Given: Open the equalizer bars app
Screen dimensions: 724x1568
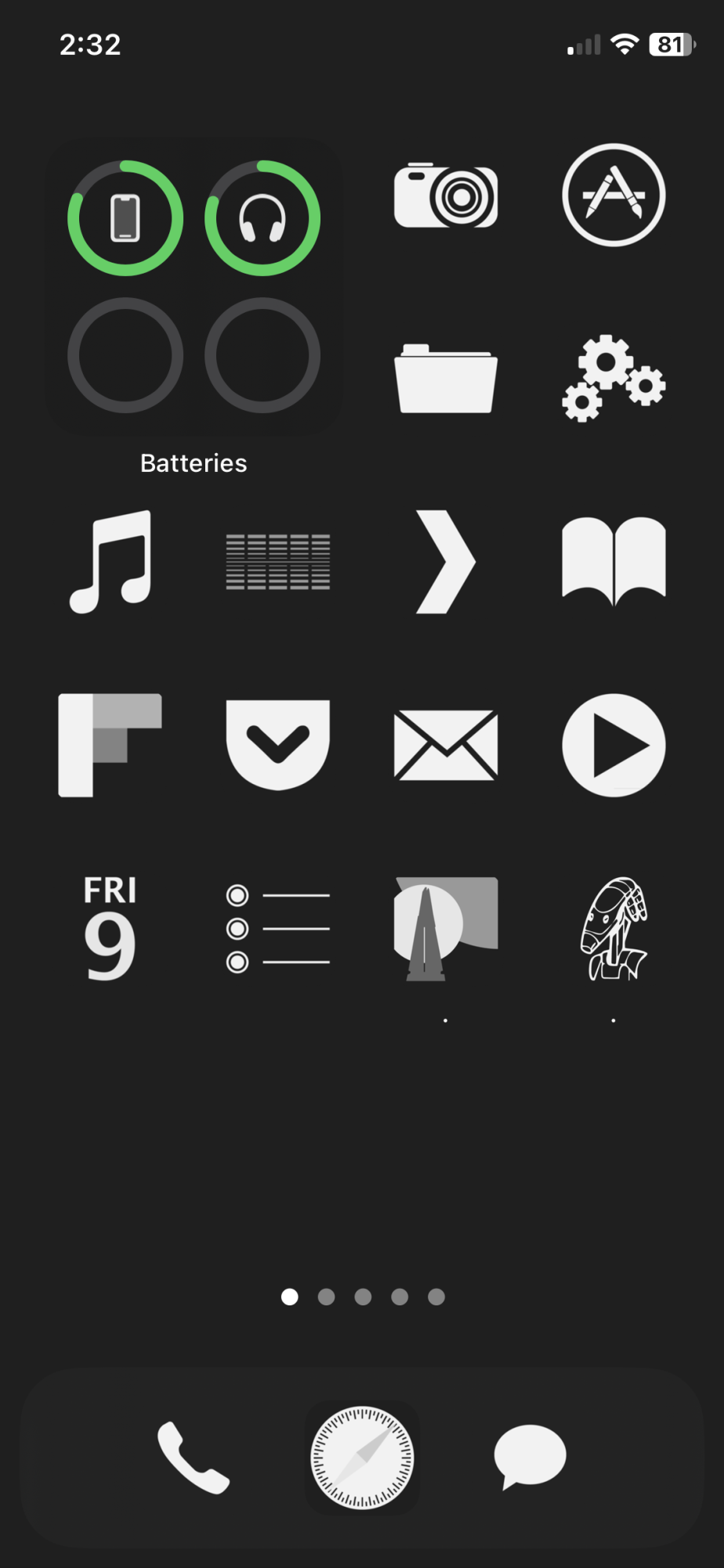Looking at the screenshot, I should pos(277,561).
